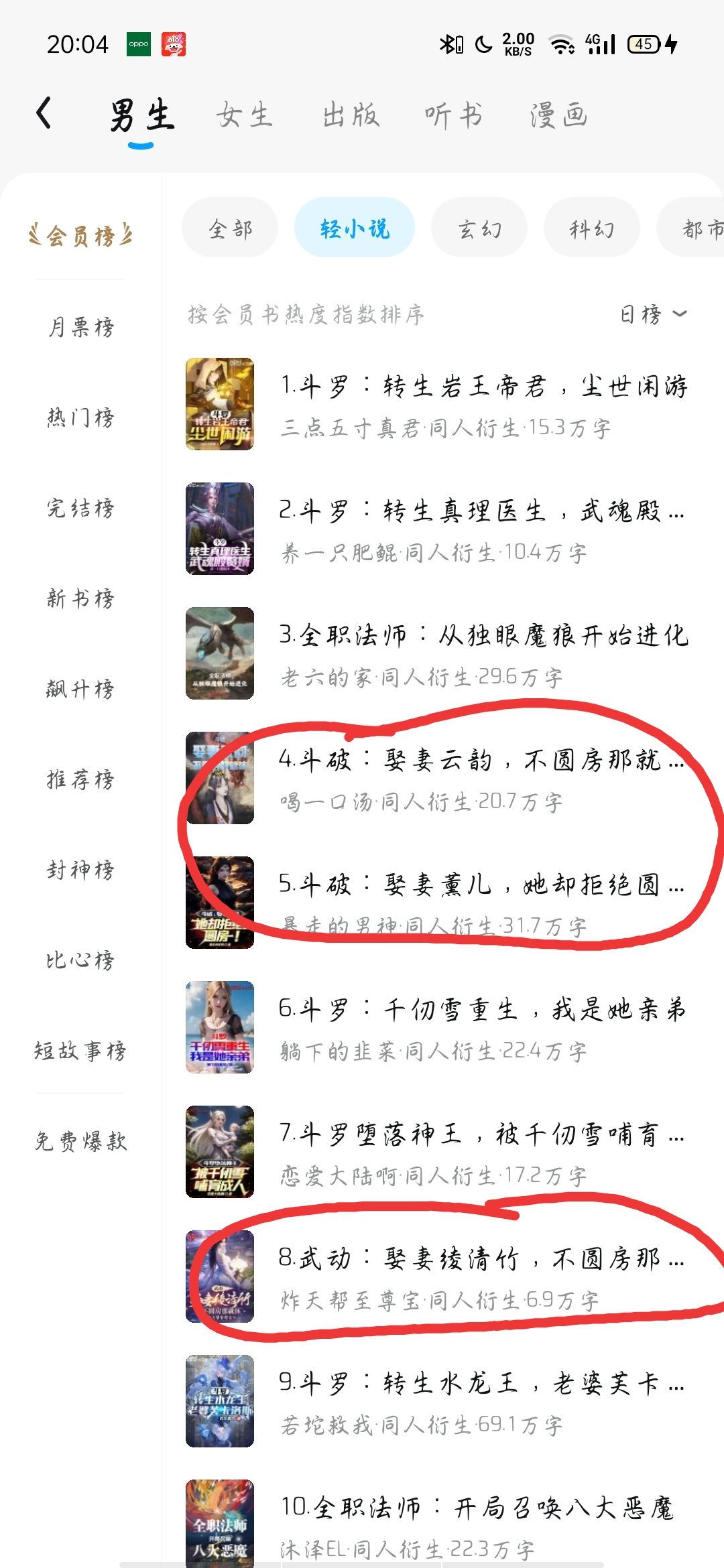
Task: Open the 新书榜 ranking list
Action: (x=80, y=598)
